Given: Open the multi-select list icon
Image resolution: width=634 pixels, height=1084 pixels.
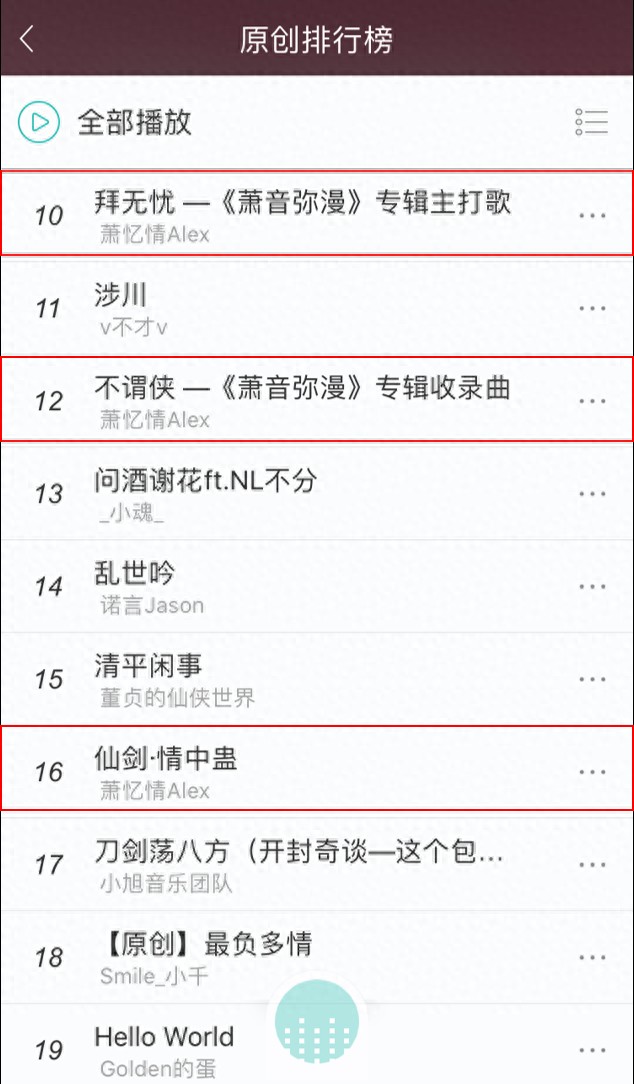Looking at the screenshot, I should [592, 122].
